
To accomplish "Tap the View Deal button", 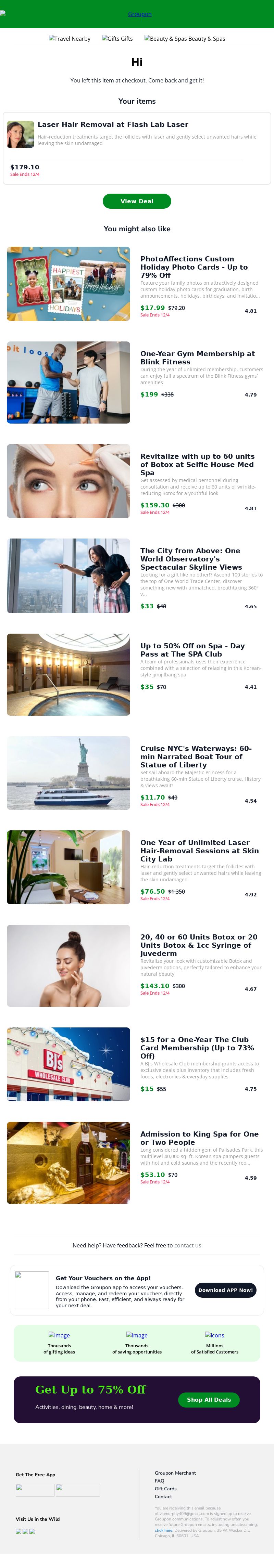I will [x=136, y=201].
